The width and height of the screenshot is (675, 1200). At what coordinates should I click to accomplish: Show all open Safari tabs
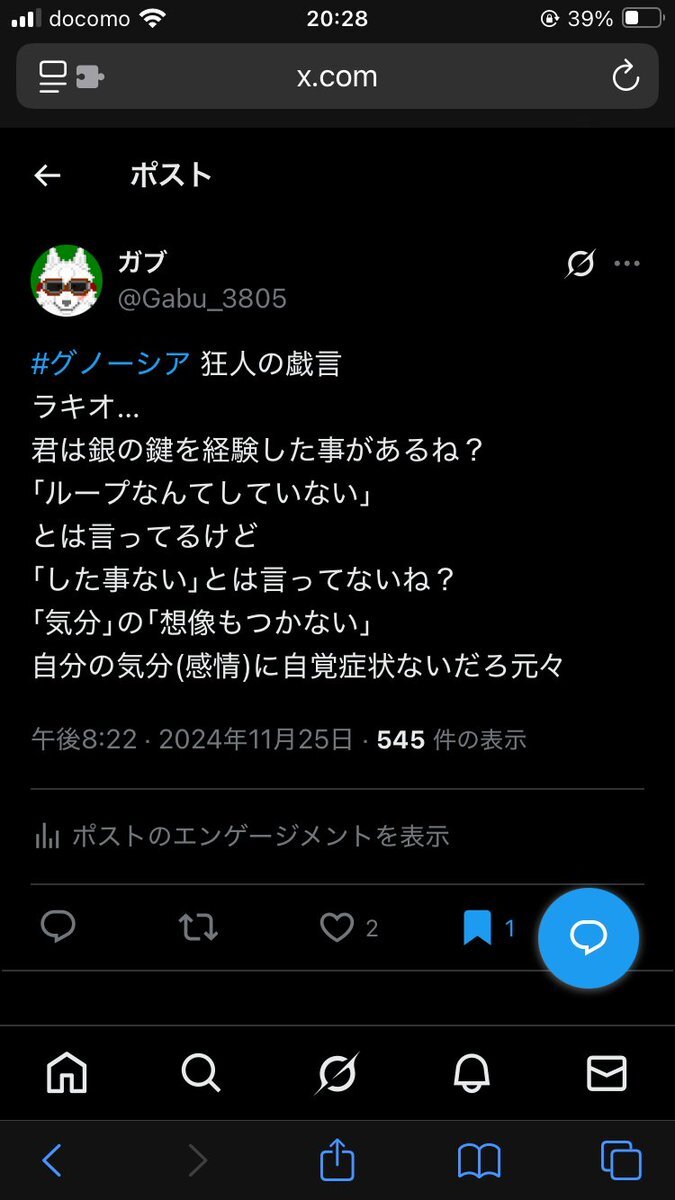621,1161
